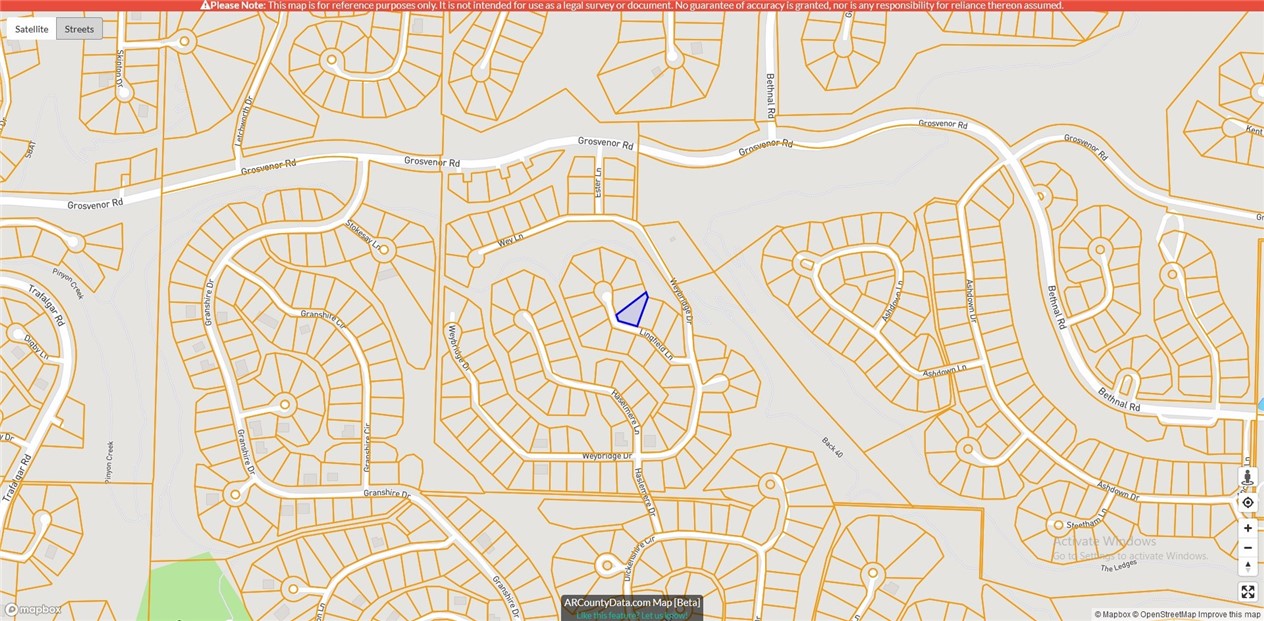Image resolution: width=1264 pixels, height=621 pixels.
Task: Toggle fullscreen map mode
Action: (1247, 592)
